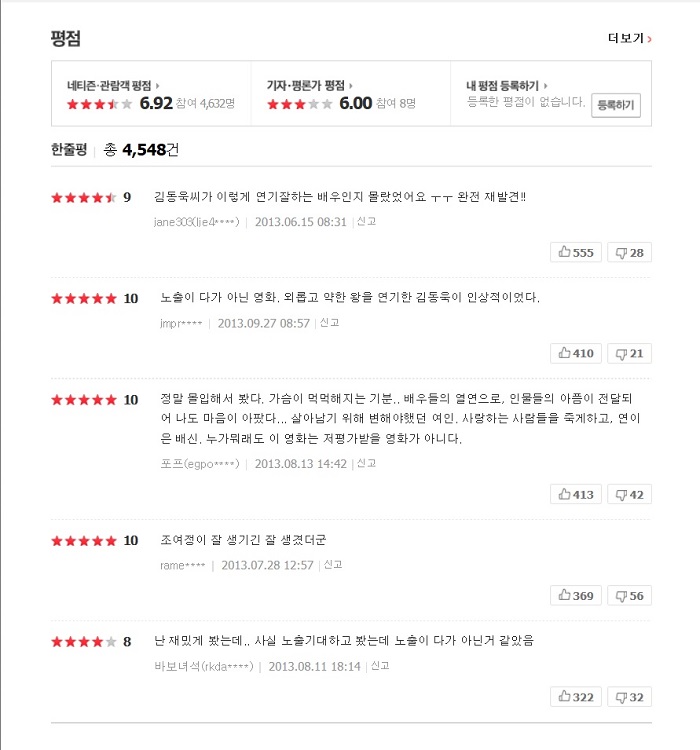Report 바보녀석's review via 신고
This screenshot has height=750, width=700.
tap(380, 665)
